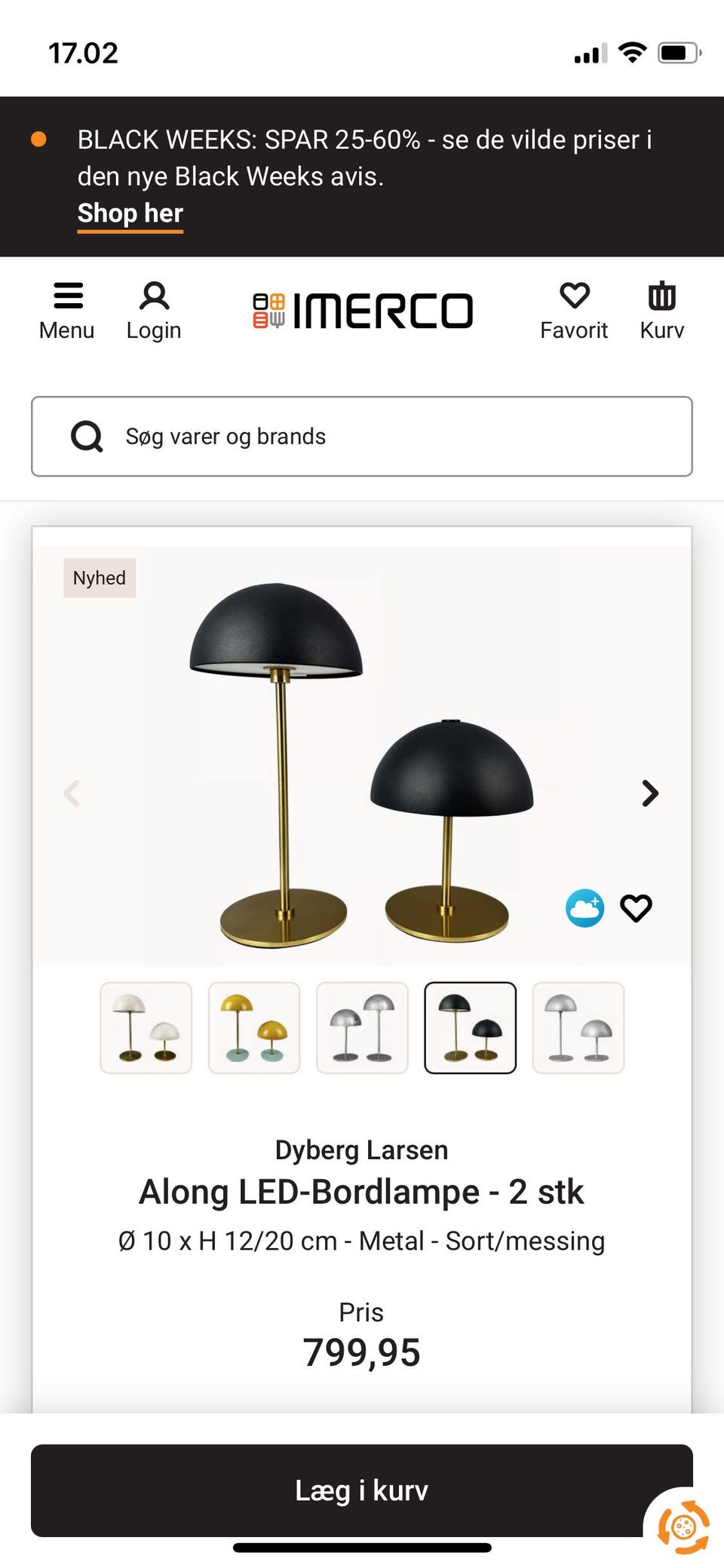Toggle the heart favorite on the lamp image
Screen dimensions: 724x1568
[x=637, y=909]
